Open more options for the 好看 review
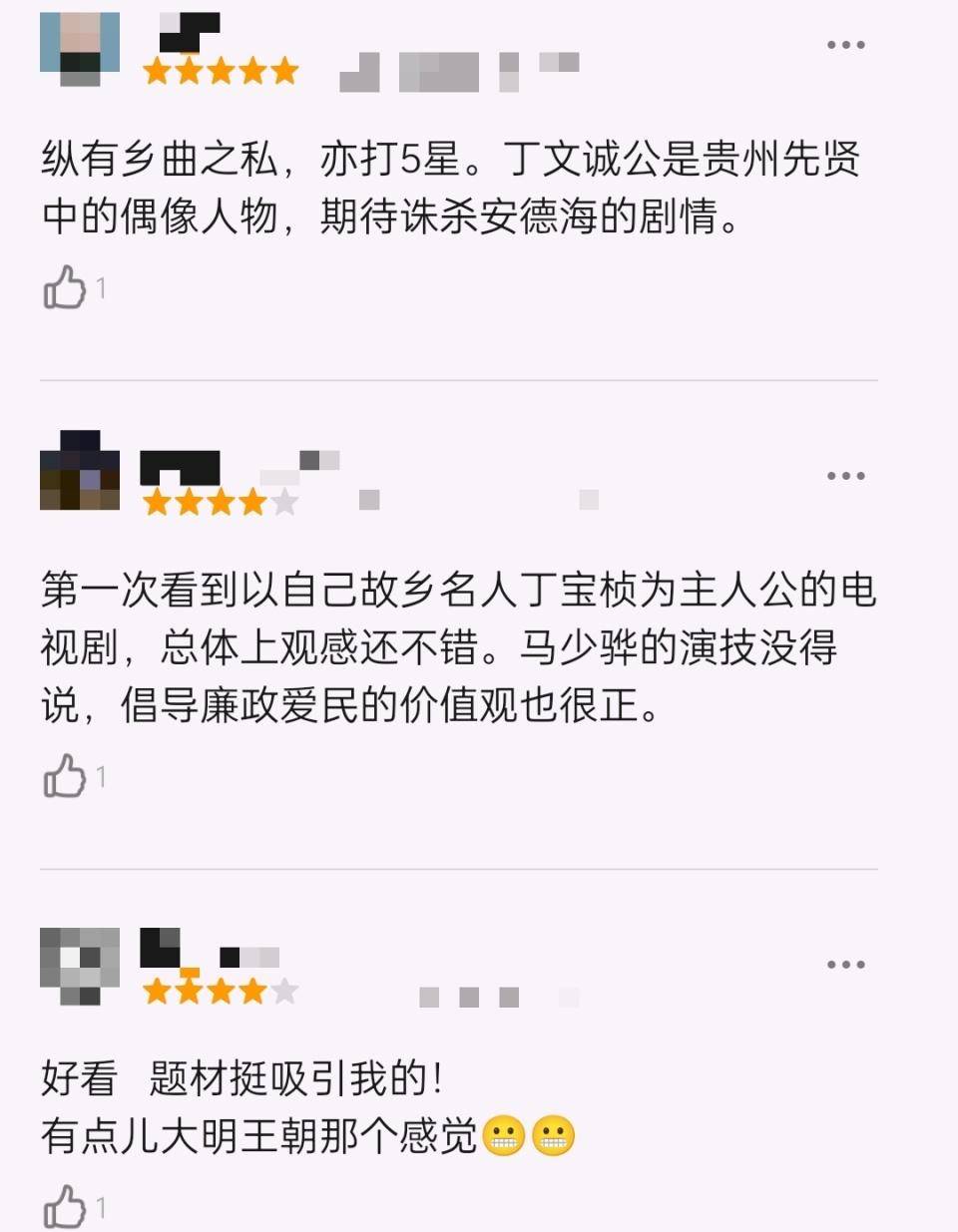Image resolution: width=958 pixels, height=1232 pixels. [x=845, y=965]
